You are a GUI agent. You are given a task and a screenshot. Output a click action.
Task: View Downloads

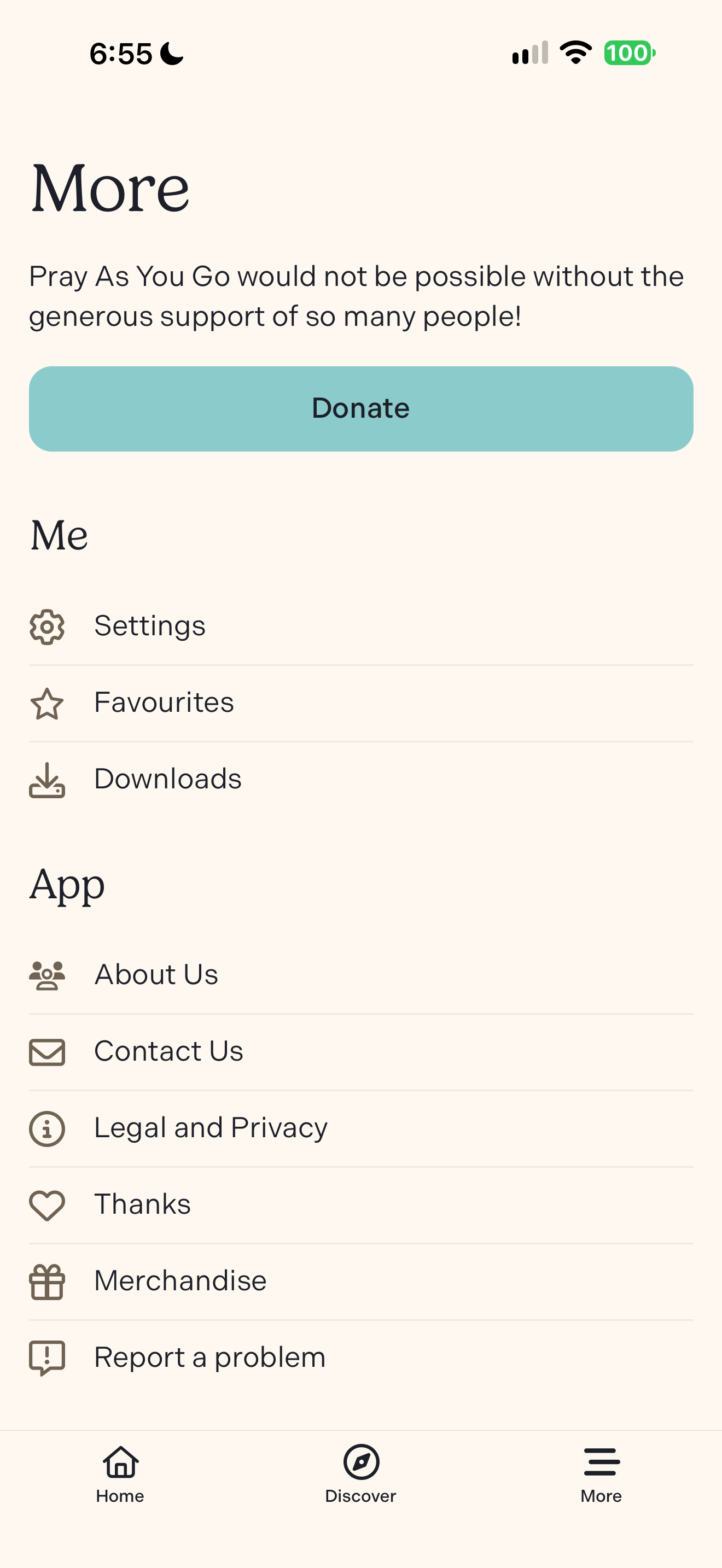pyautogui.click(x=361, y=780)
